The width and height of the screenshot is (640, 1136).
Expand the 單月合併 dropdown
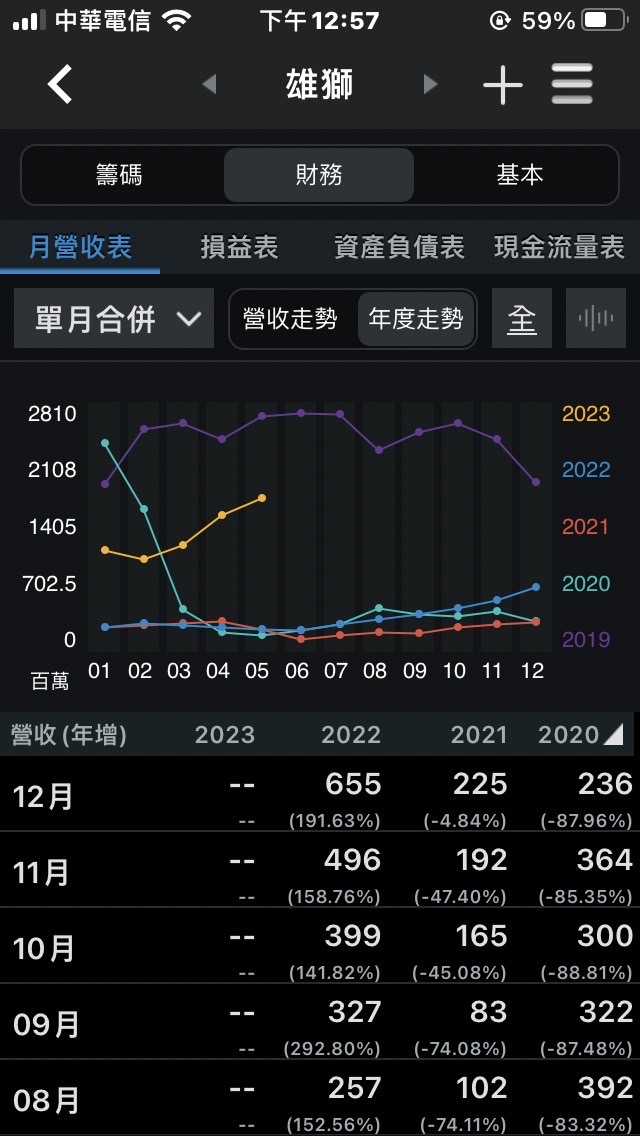(x=114, y=318)
